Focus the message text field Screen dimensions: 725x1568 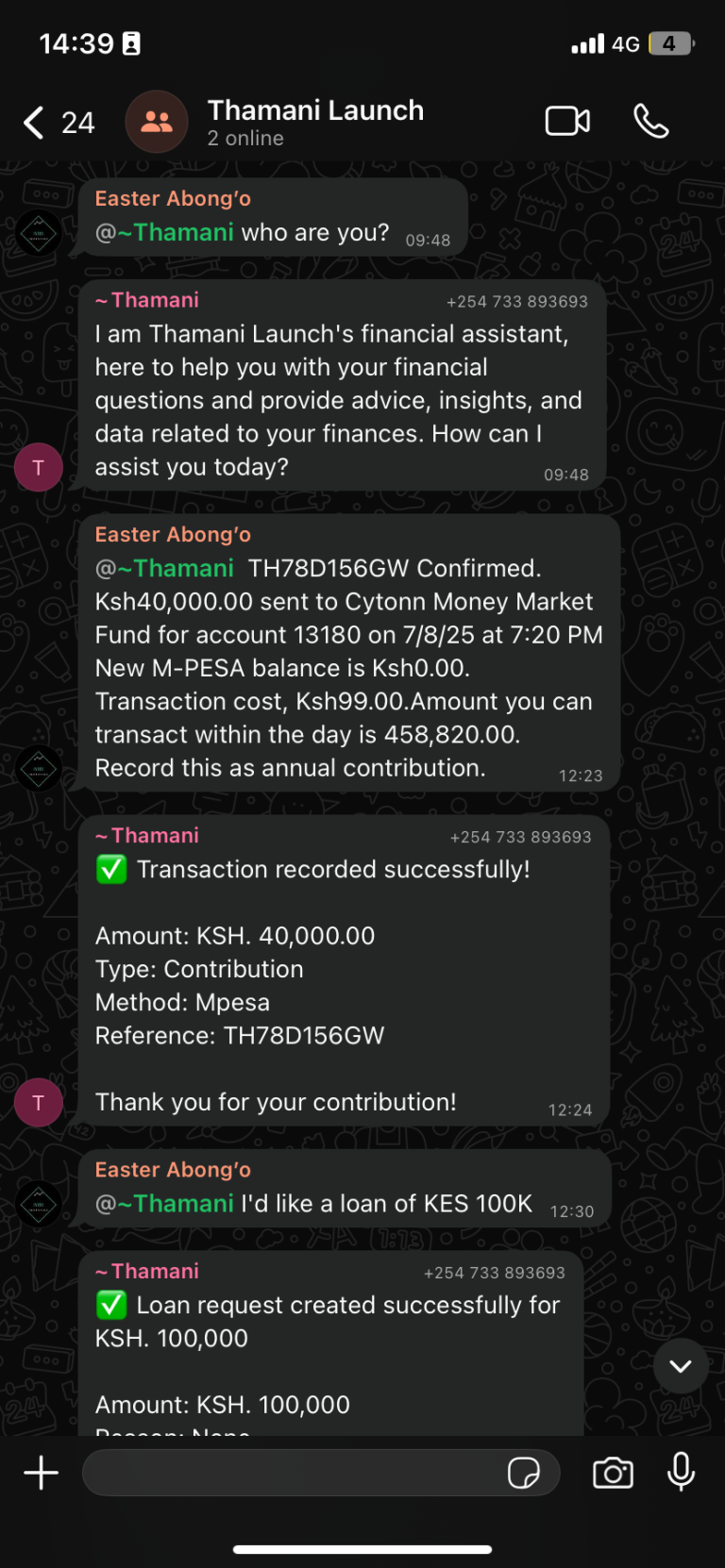[x=293, y=1473]
